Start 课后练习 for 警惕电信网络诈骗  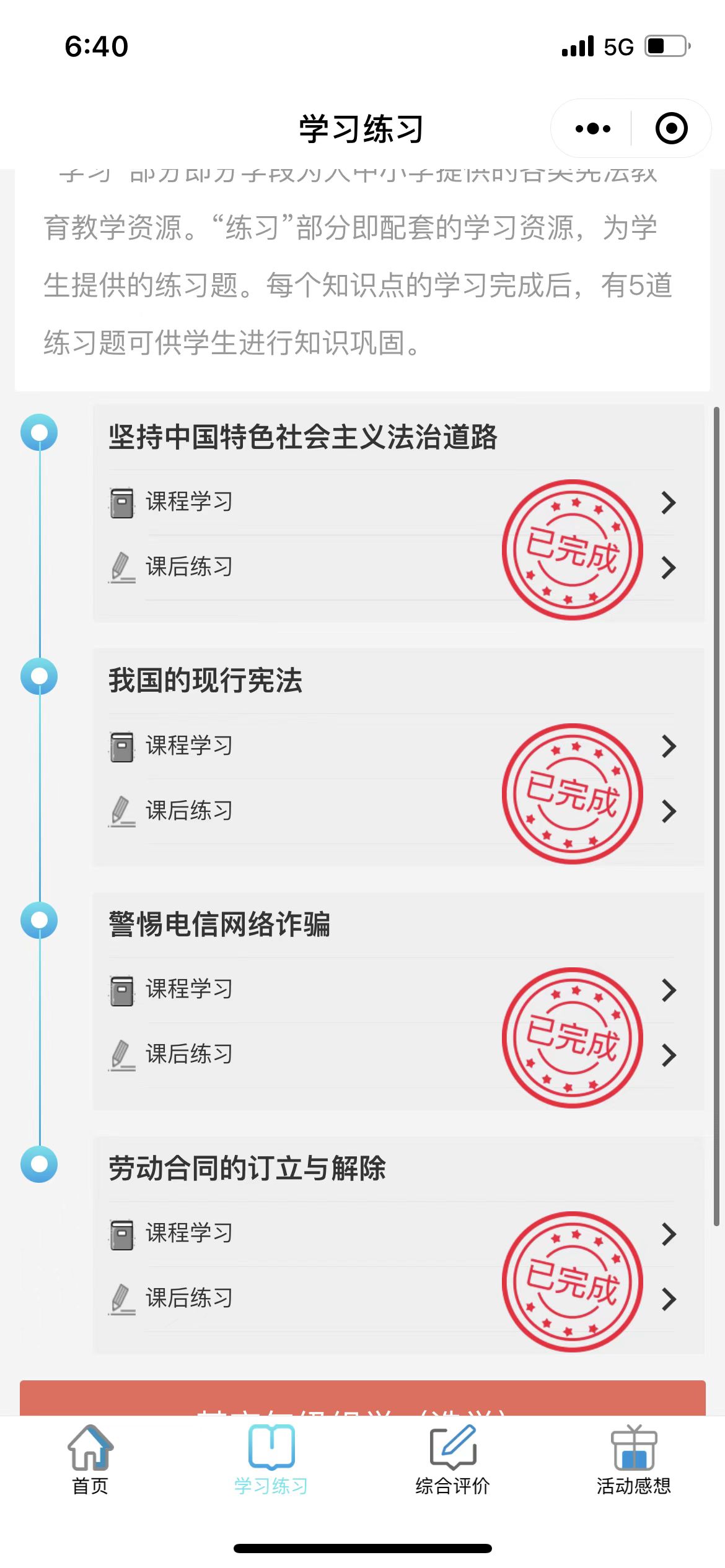392,1055
